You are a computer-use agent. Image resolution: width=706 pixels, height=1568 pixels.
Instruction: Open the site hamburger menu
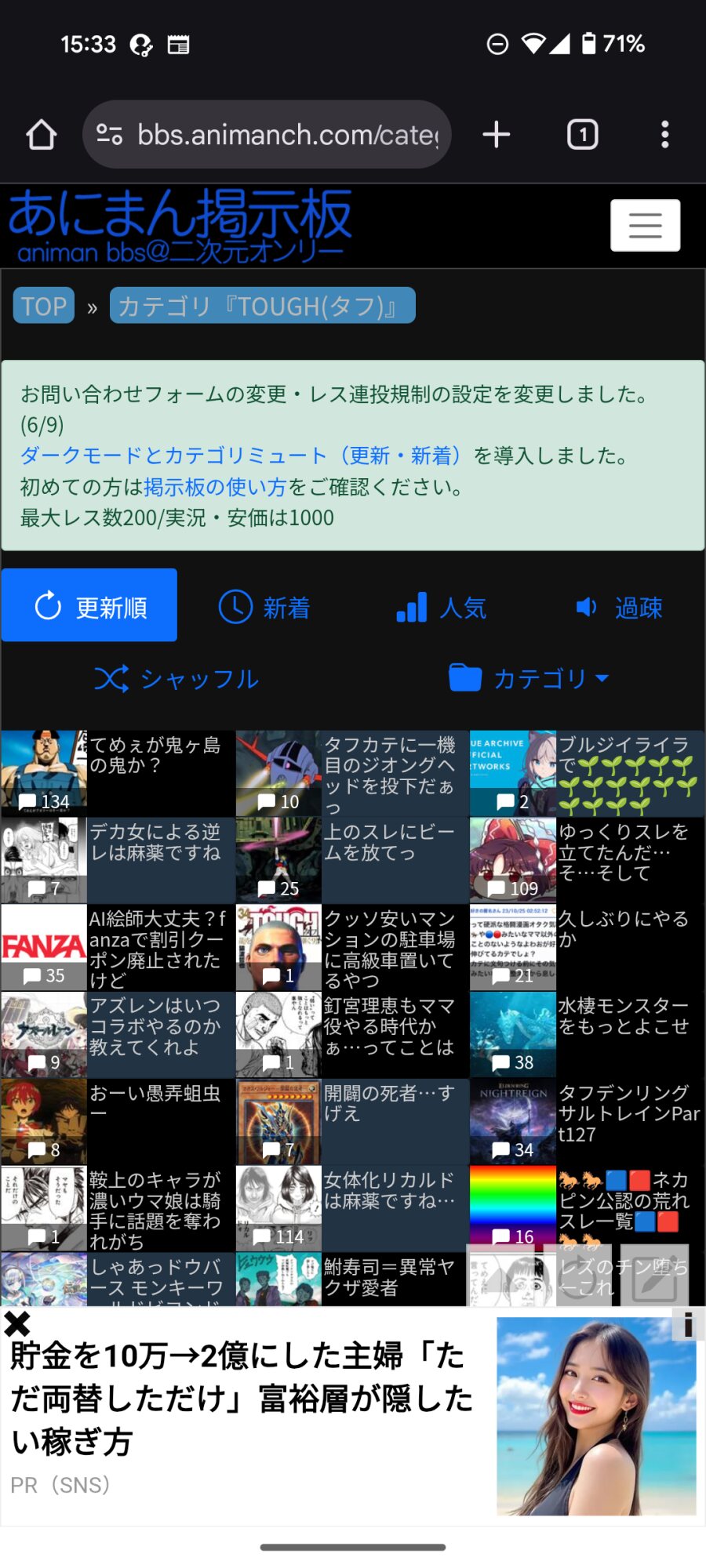tap(645, 225)
